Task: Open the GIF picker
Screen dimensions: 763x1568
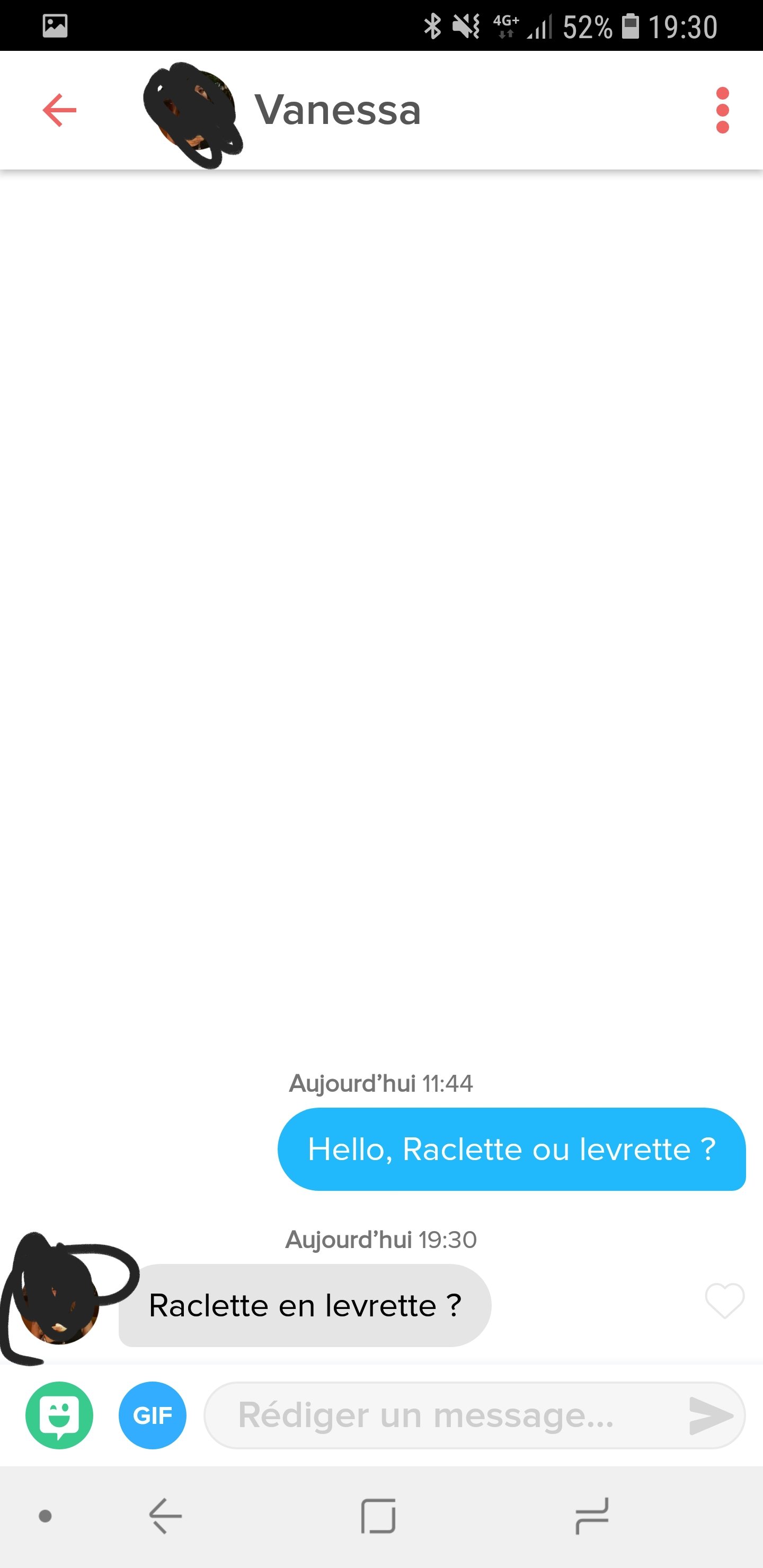Action: point(152,1415)
